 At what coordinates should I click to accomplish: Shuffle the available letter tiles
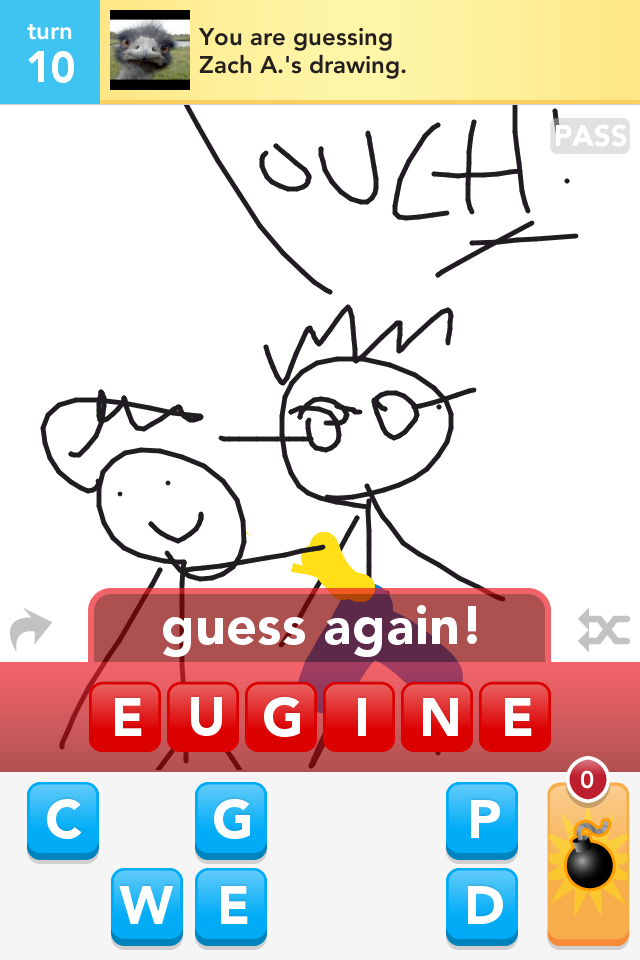(604, 630)
